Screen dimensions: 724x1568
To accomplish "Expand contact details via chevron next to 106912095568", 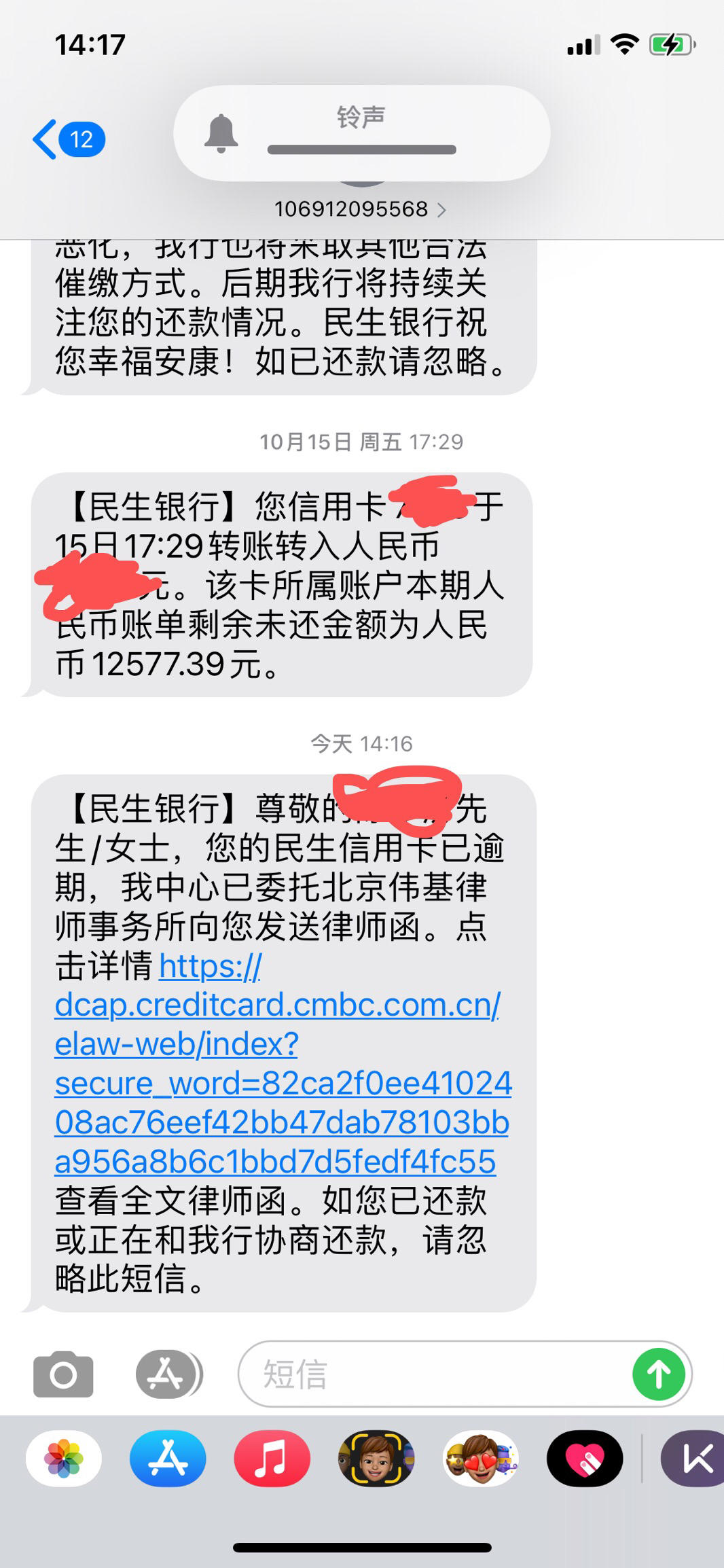I will coord(444,210).
